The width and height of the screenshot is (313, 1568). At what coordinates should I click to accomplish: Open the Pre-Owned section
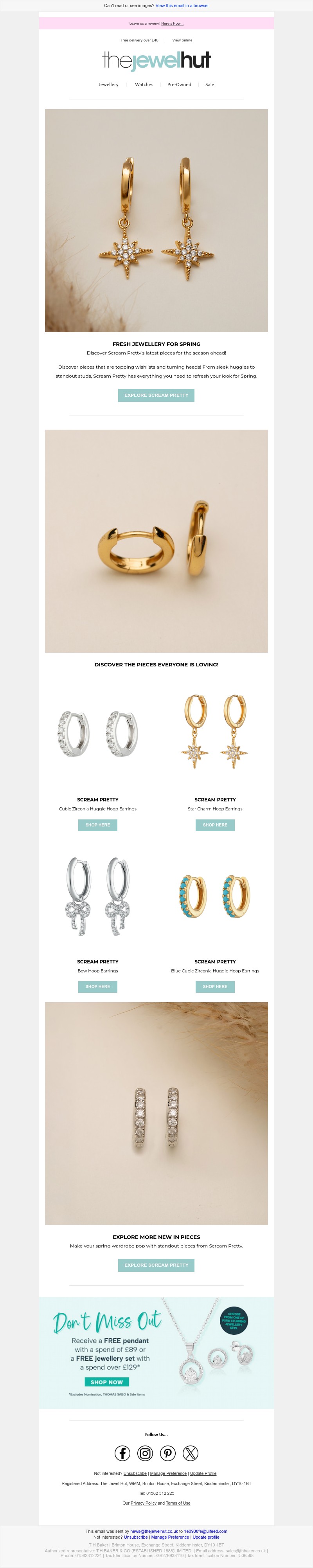tap(179, 85)
